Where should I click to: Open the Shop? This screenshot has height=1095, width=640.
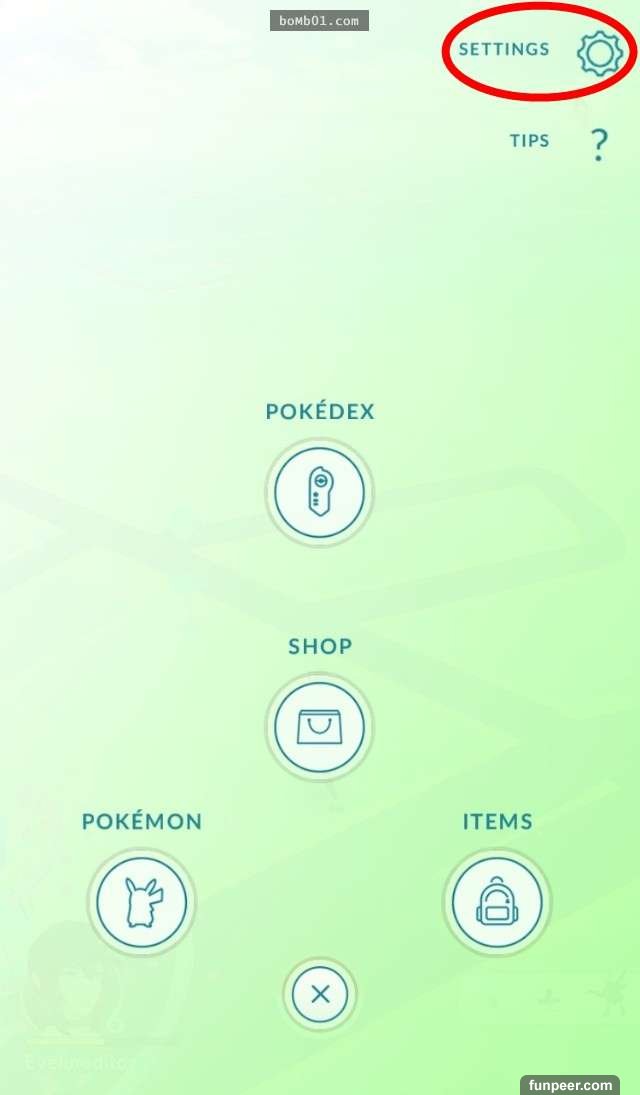(x=319, y=727)
